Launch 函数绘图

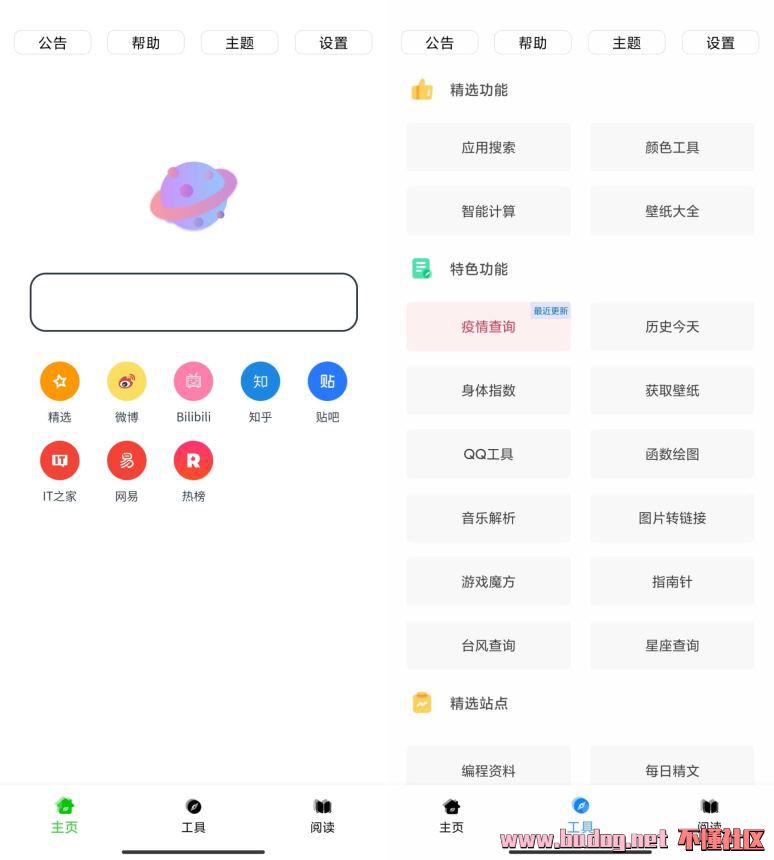tap(672, 454)
